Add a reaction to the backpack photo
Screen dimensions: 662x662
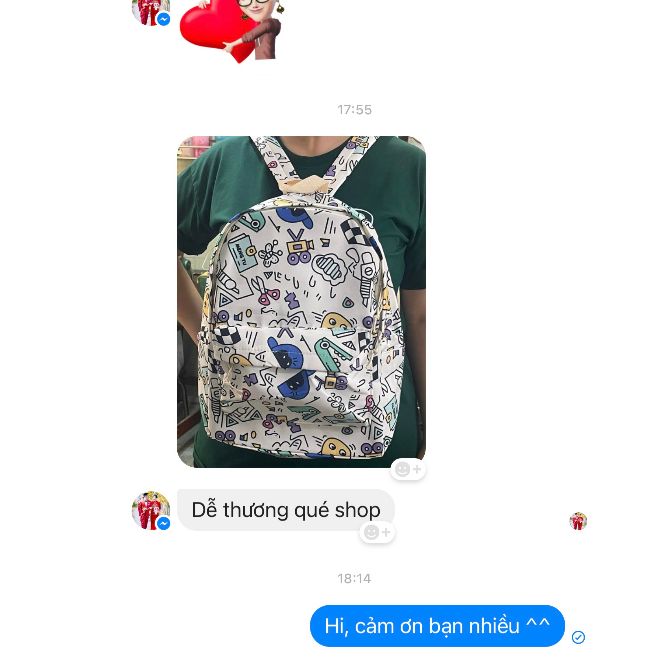coord(408,469)
